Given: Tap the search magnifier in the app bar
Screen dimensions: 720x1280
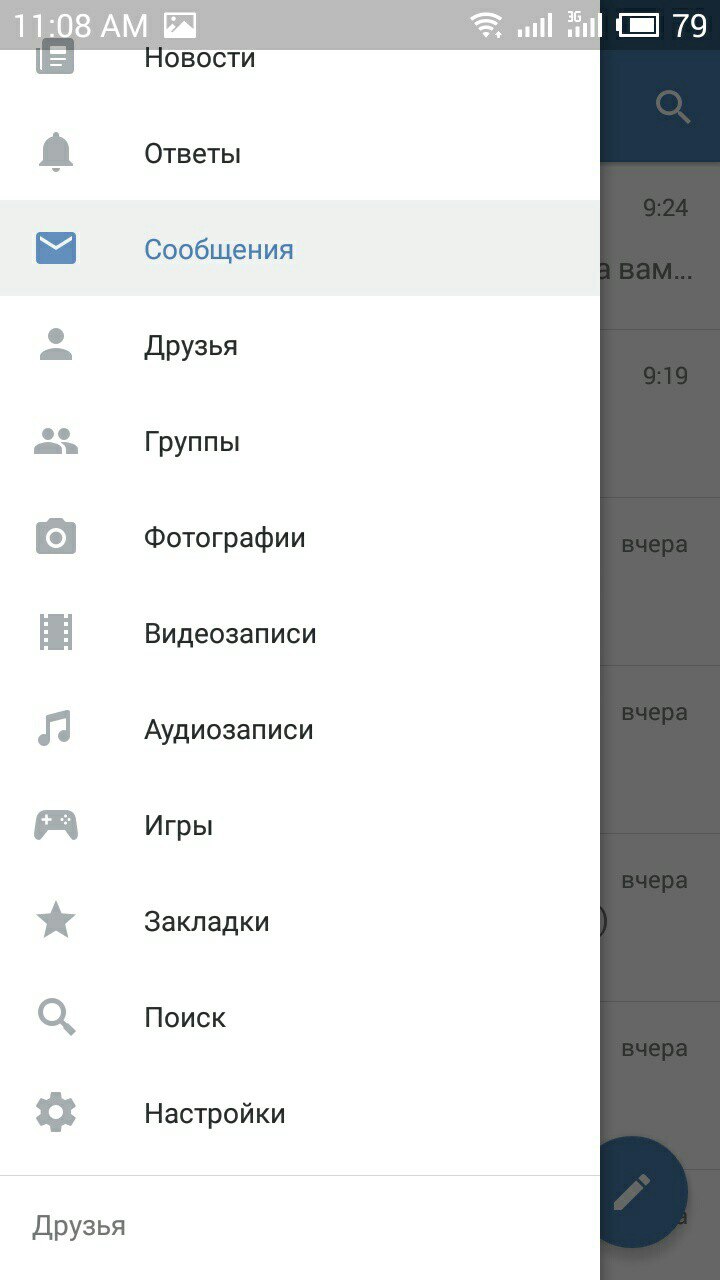Looking at the screenshot, I should coord(673,106).
